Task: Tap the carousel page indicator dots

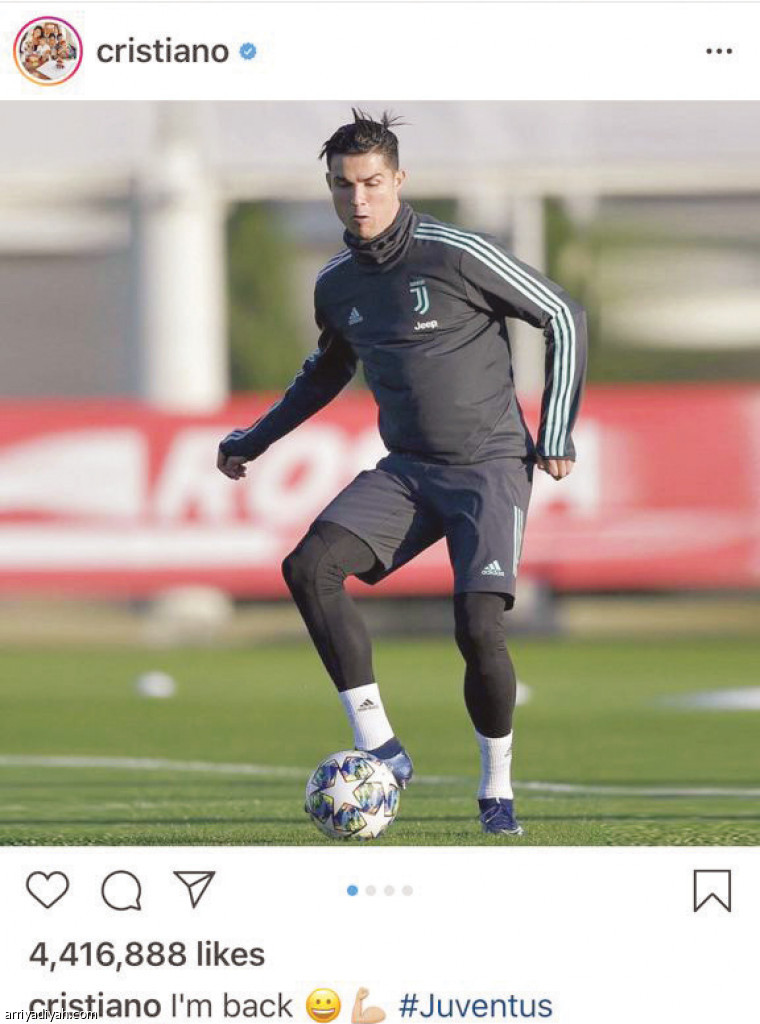Action: click(x=379, y=890)
